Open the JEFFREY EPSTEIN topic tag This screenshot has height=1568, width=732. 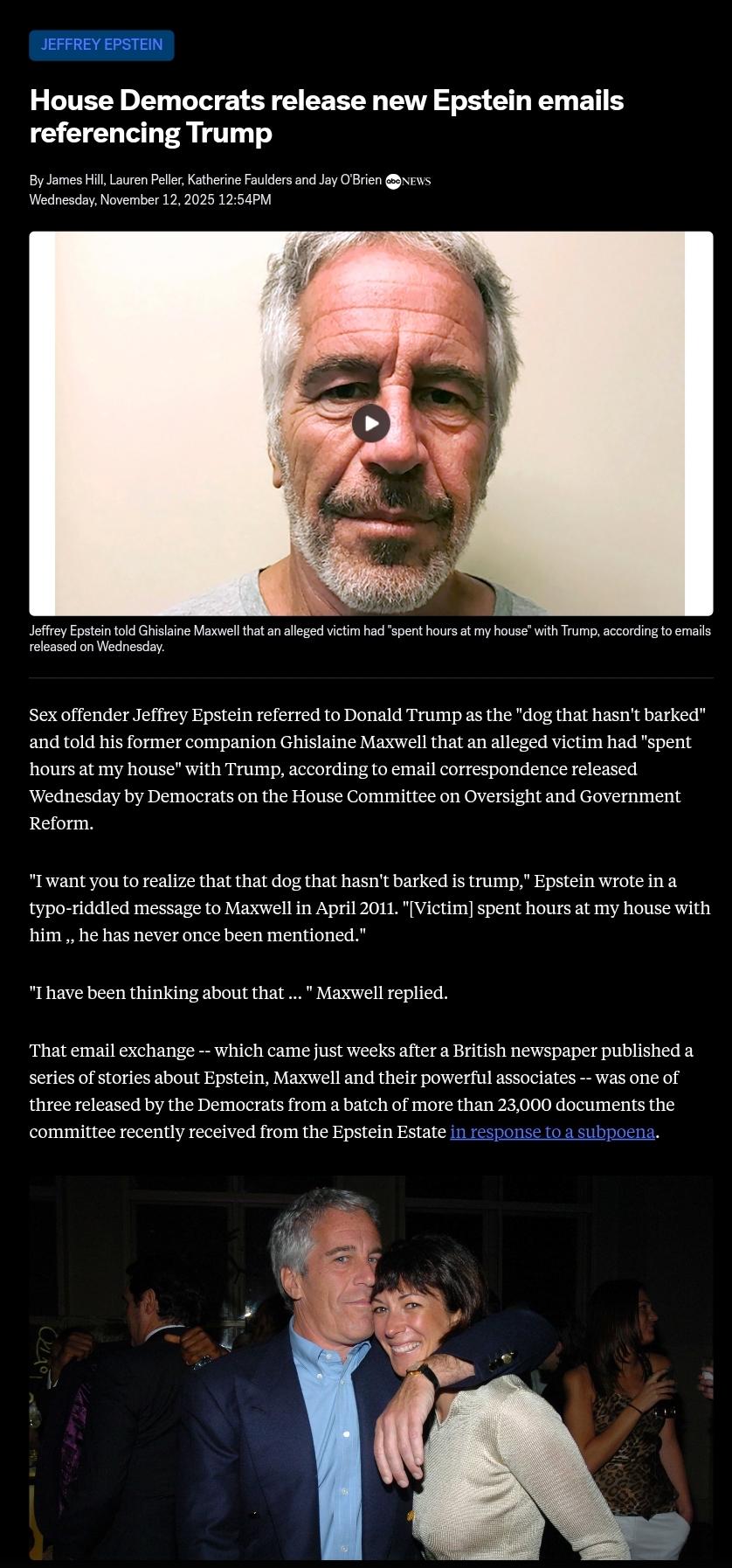101,45
